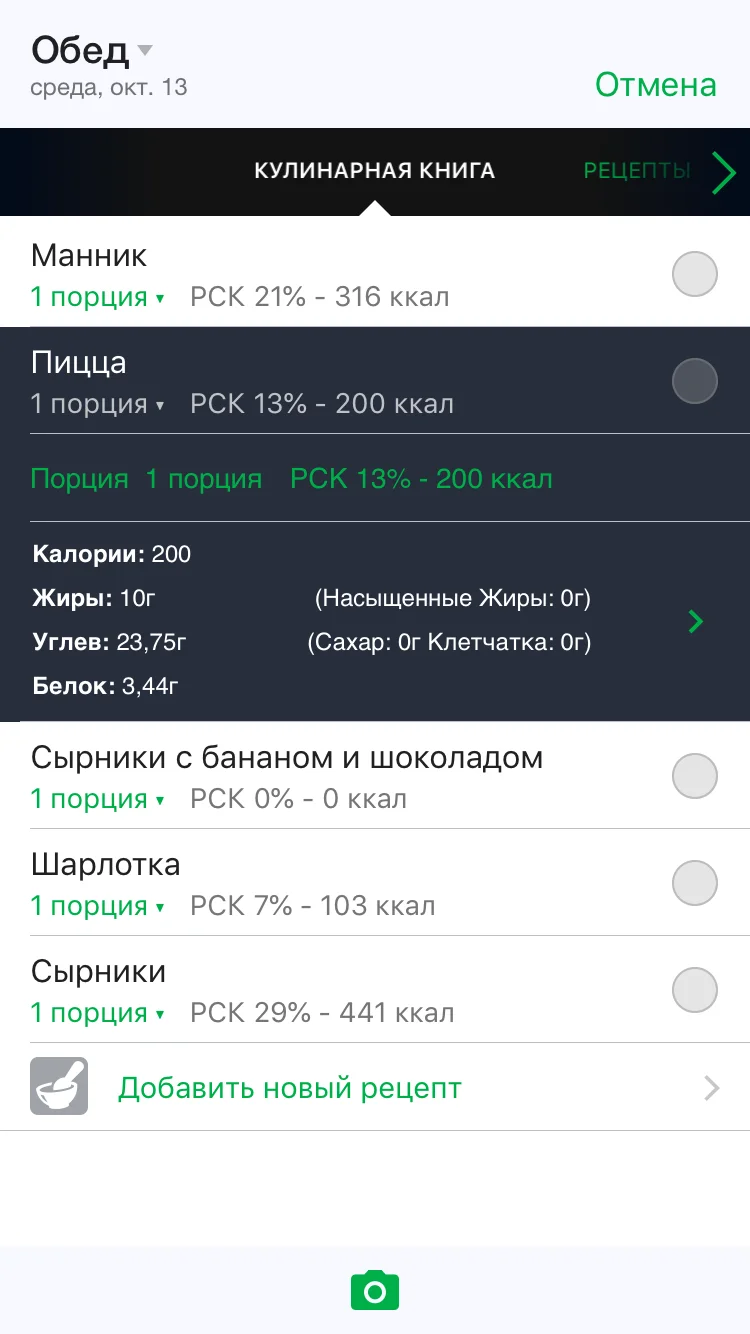This screenshot has width=750, height=1334.
Task: Switch to the Рецепты tab
Action: 637,171
